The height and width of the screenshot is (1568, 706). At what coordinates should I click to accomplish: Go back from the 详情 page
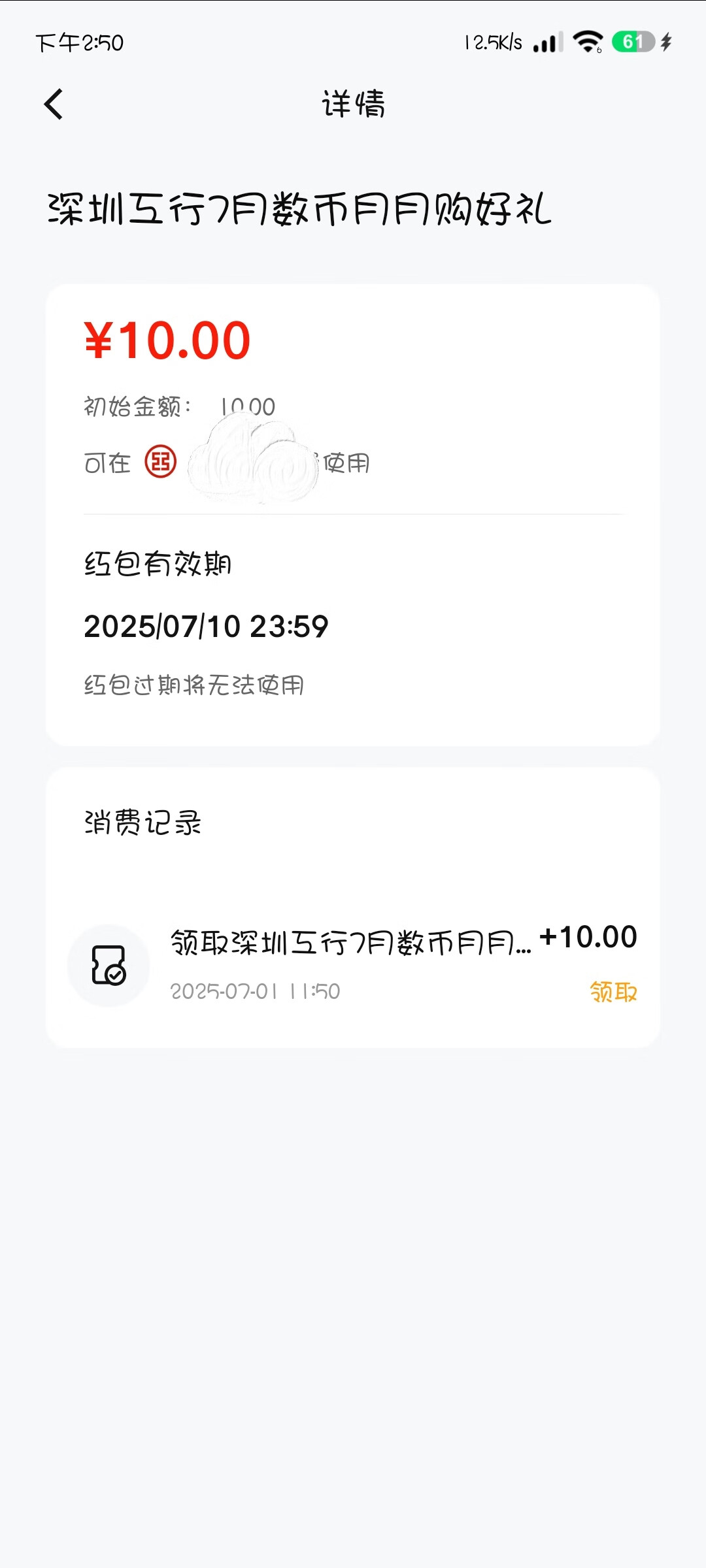coord(54,105)
